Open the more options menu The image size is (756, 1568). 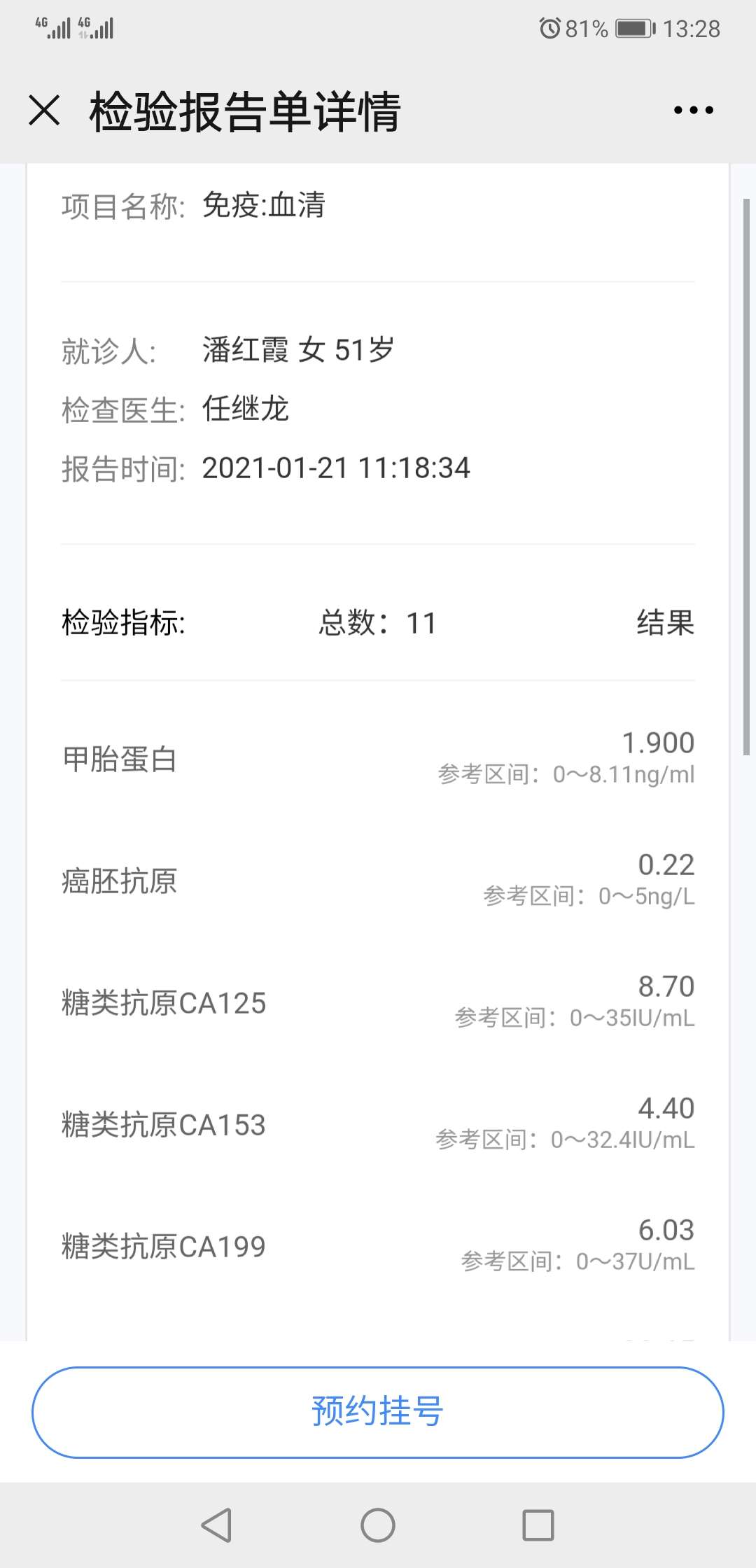click(695, 109)
